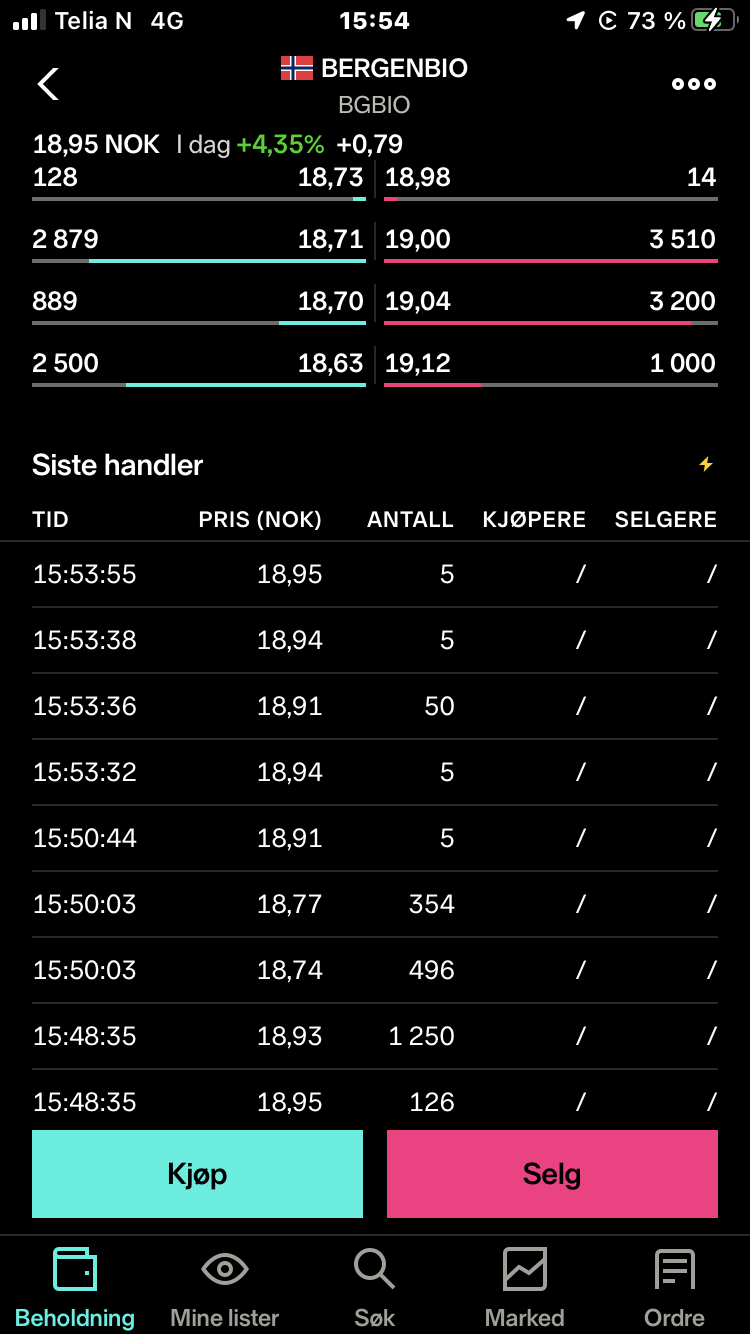
Task: Open the Mine lister tab
Action: click(x=225, y=1289)
